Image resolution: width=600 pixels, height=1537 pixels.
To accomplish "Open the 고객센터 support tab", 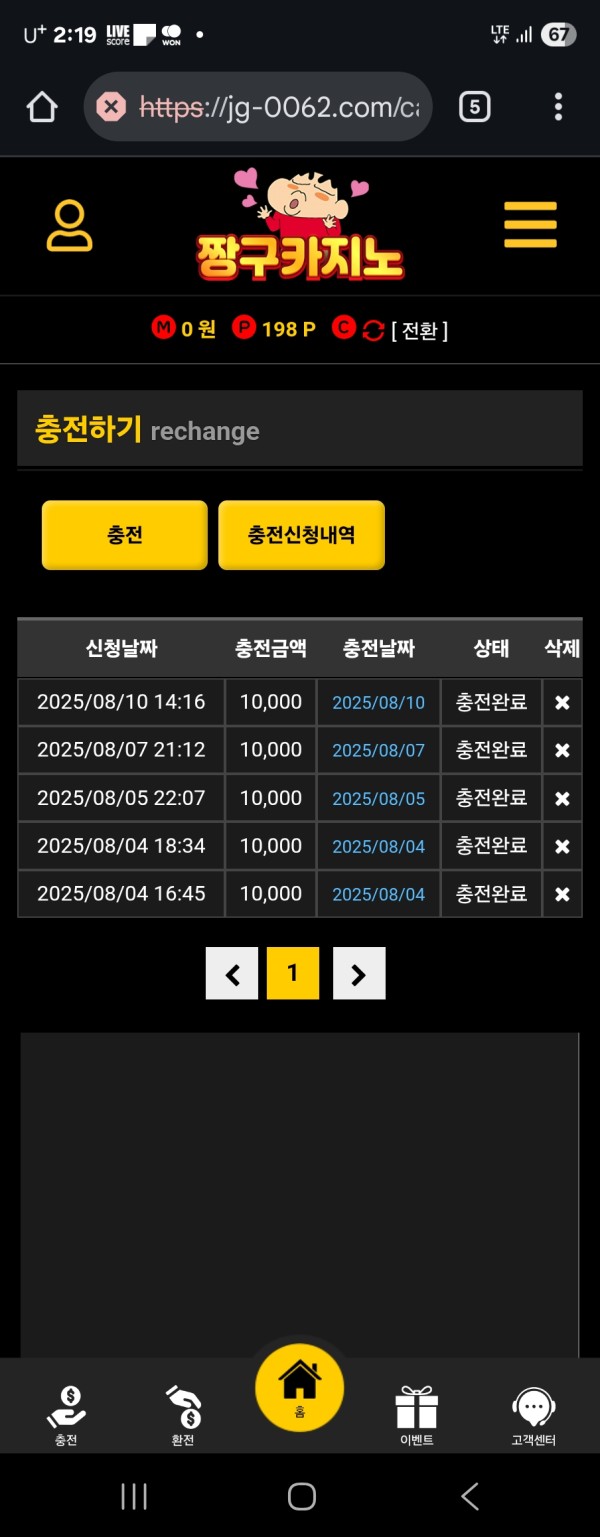I will click(533, 1415).
